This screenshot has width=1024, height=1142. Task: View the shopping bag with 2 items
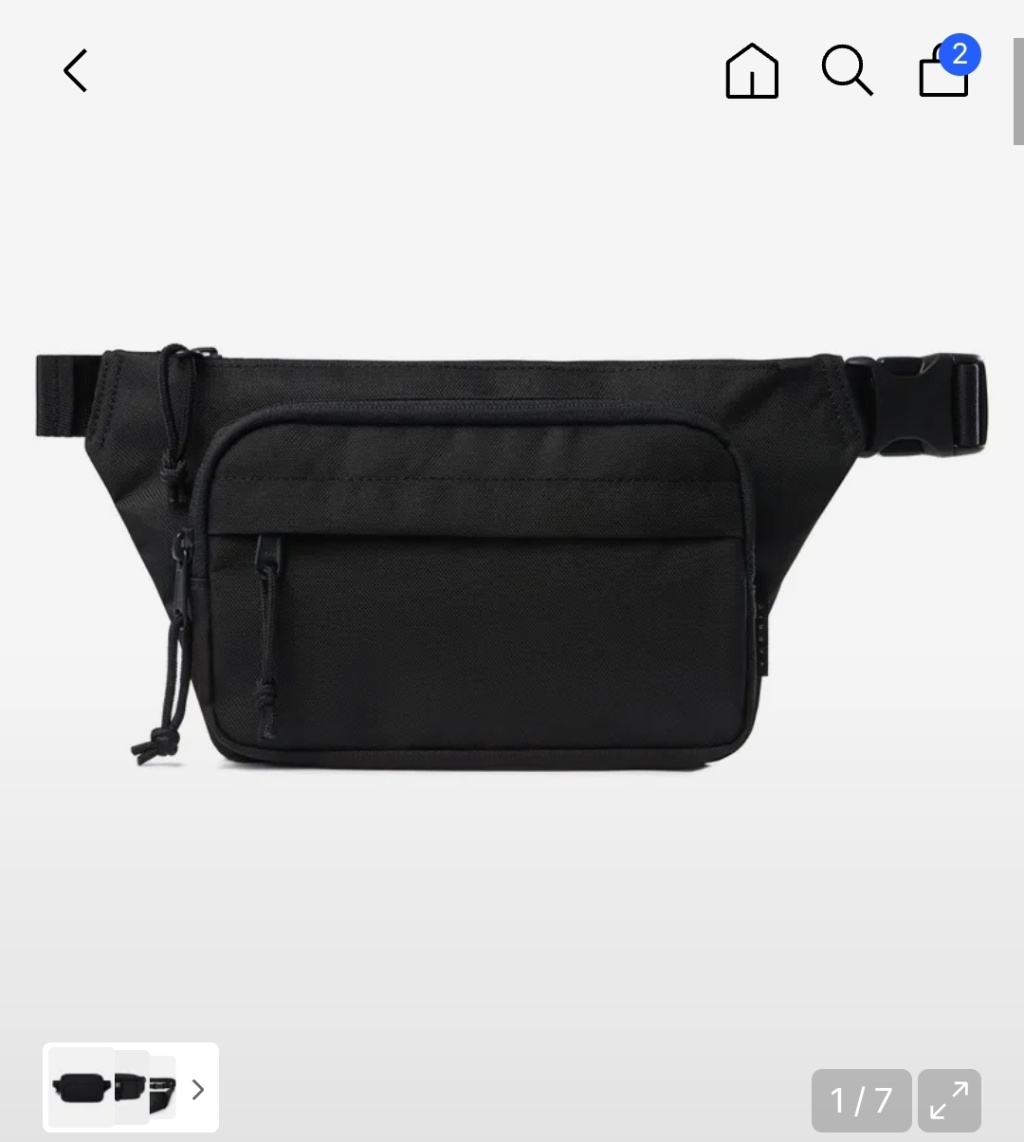pyautogui.click(x=945, y=72)
